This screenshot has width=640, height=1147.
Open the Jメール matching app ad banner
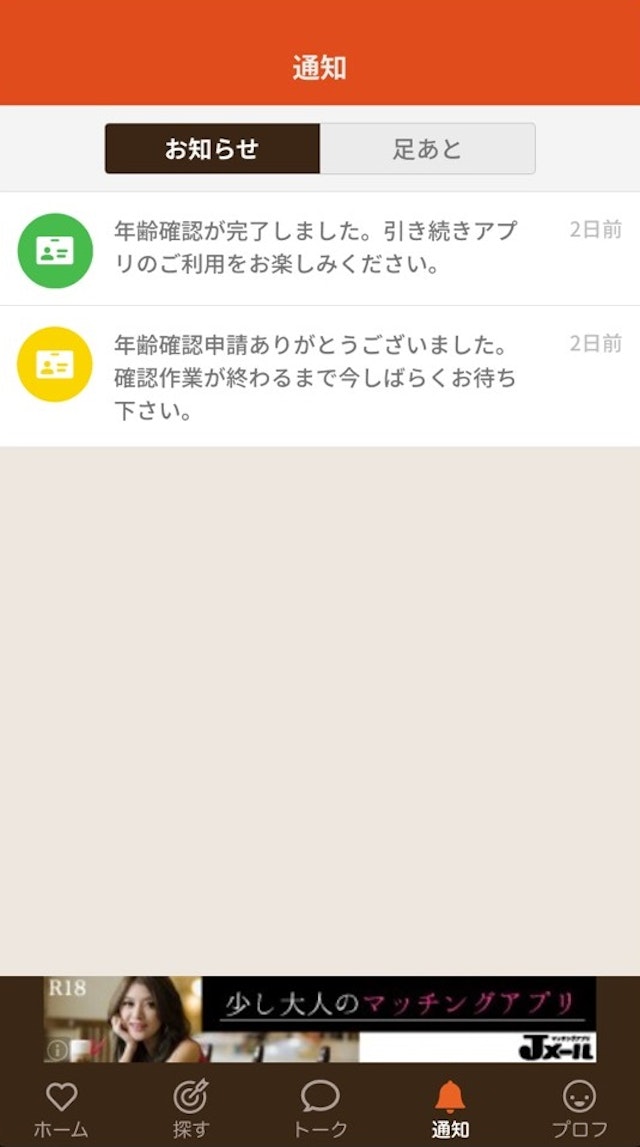320,1019
